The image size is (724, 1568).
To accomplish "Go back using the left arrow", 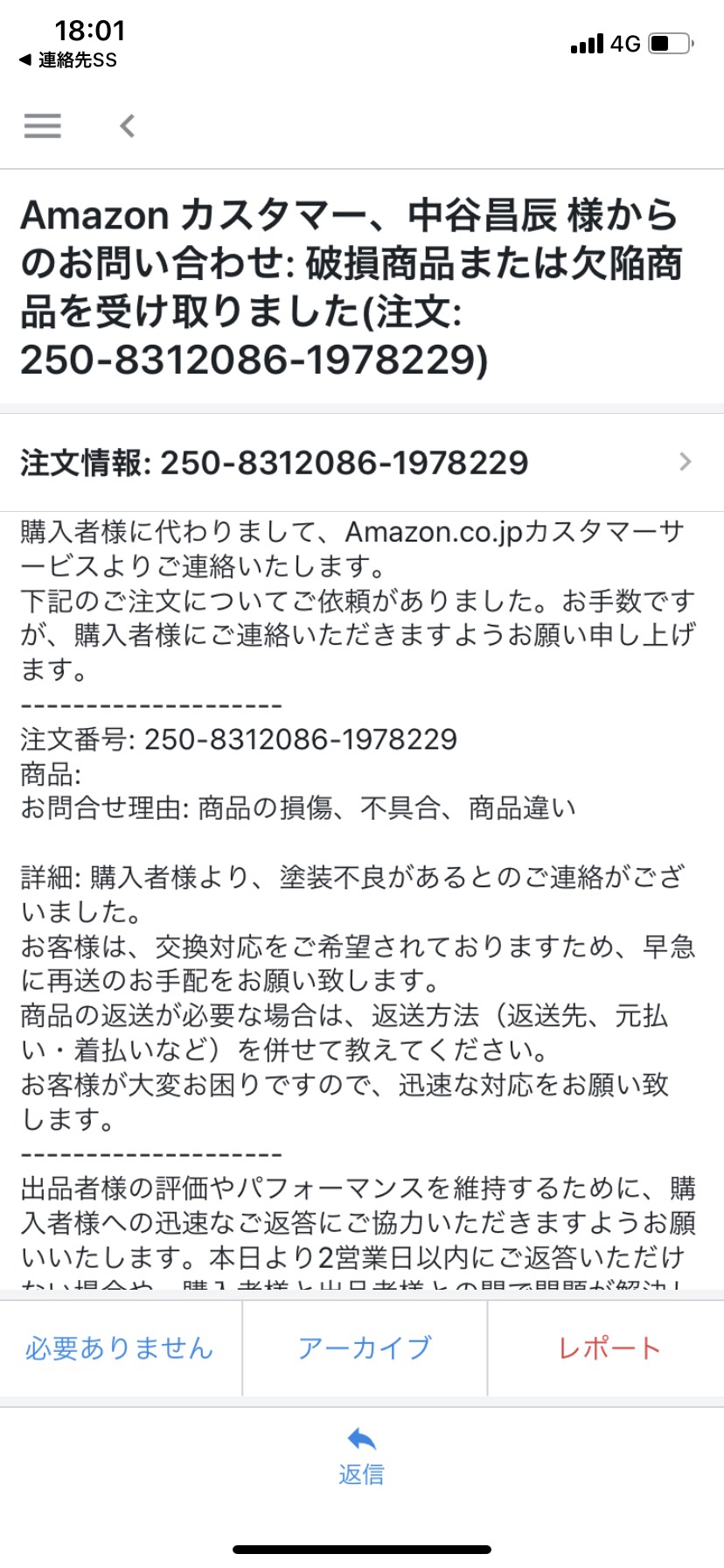I will click(128, 126).
